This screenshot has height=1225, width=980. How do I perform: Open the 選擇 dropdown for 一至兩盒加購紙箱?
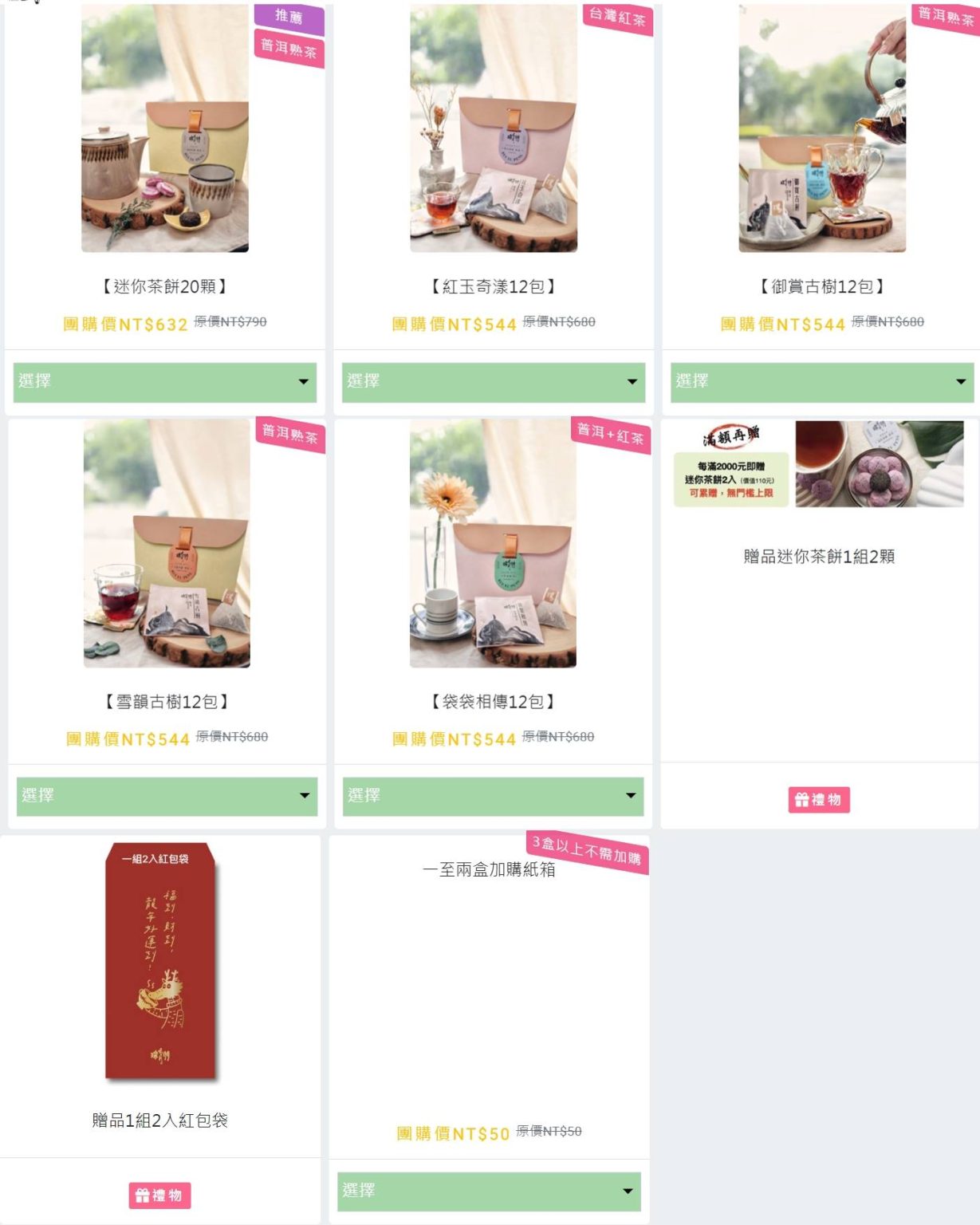click(x=489, y=1191)
